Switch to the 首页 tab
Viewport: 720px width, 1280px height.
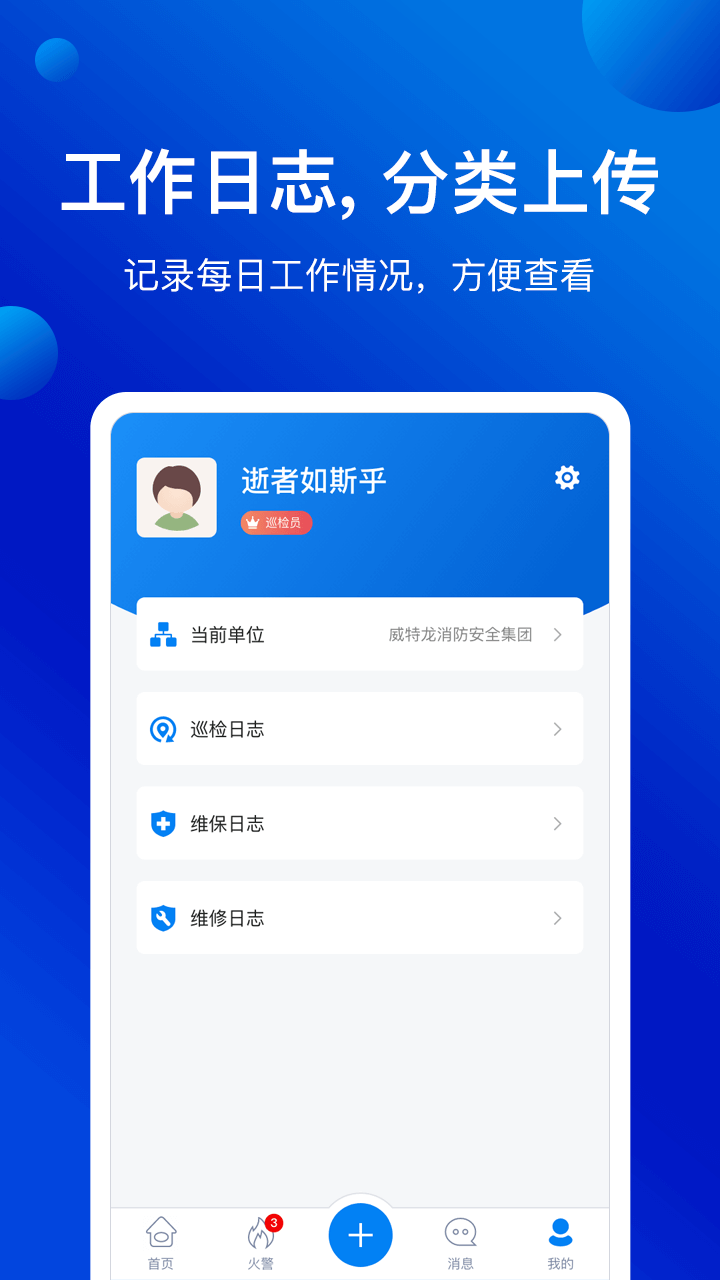[x=161, y=1242]
